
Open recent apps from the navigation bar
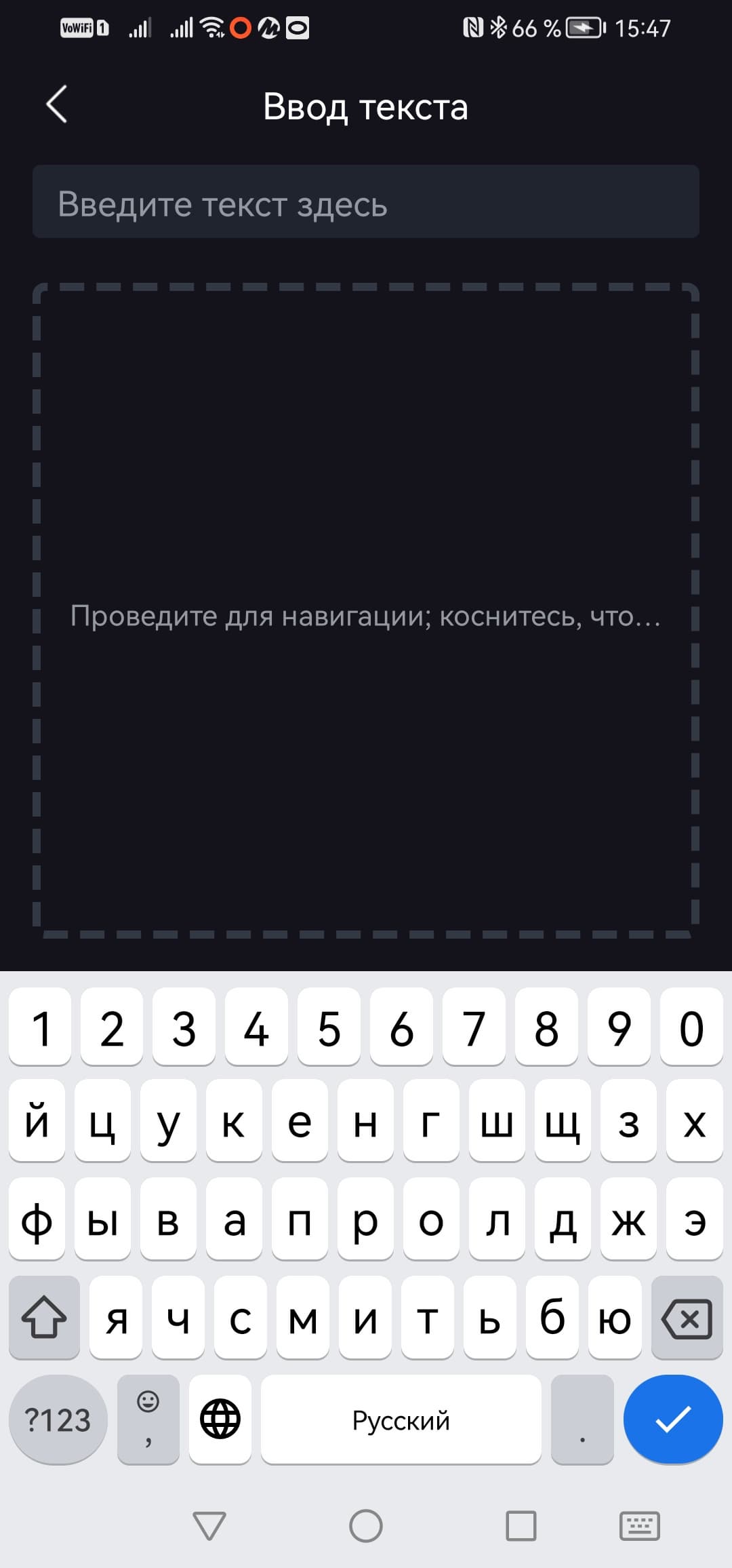(521, 1527)
